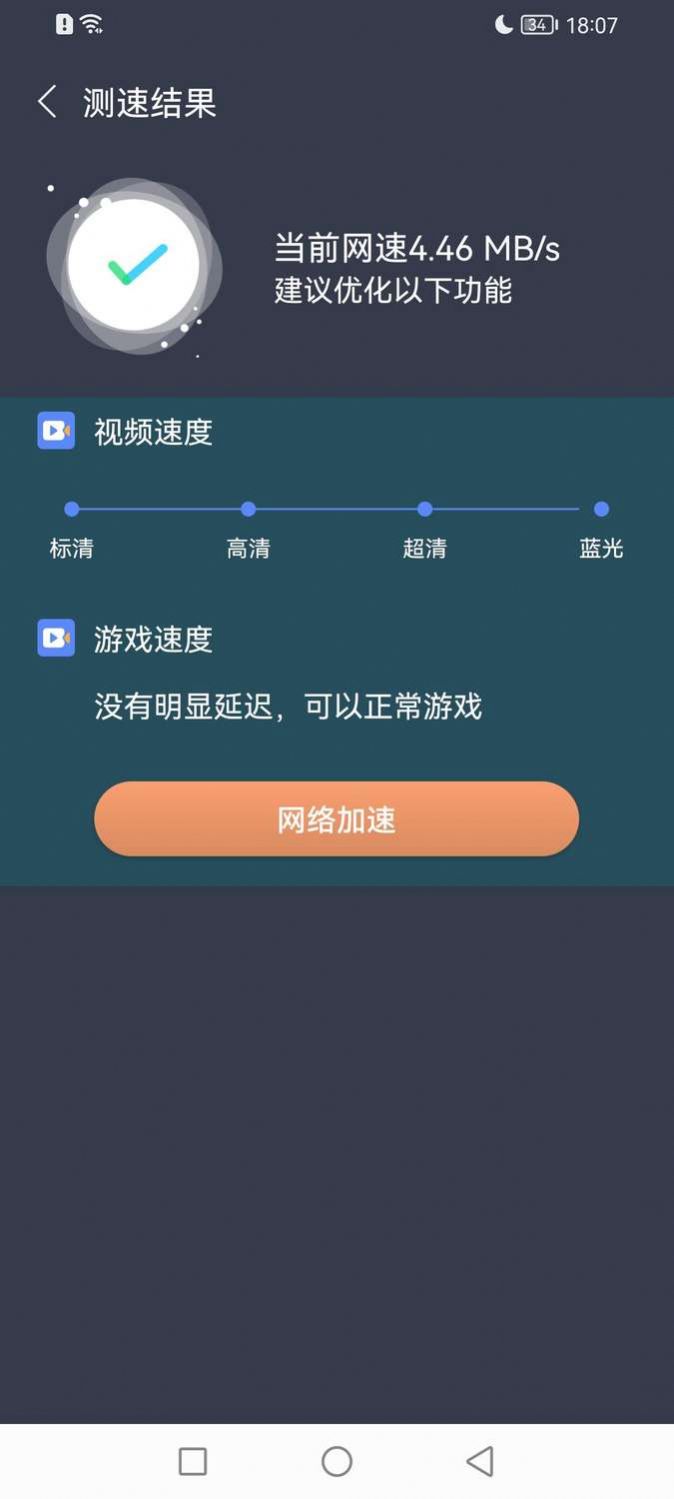Open the system recent apps view

(x=192, y=1461)
